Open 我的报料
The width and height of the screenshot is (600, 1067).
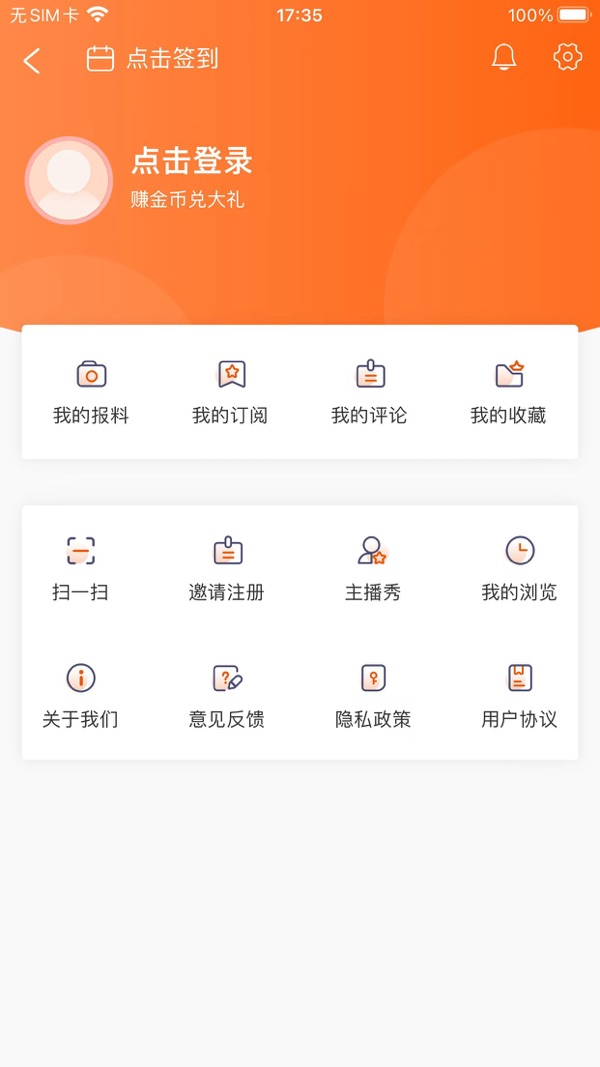point(91,392)
